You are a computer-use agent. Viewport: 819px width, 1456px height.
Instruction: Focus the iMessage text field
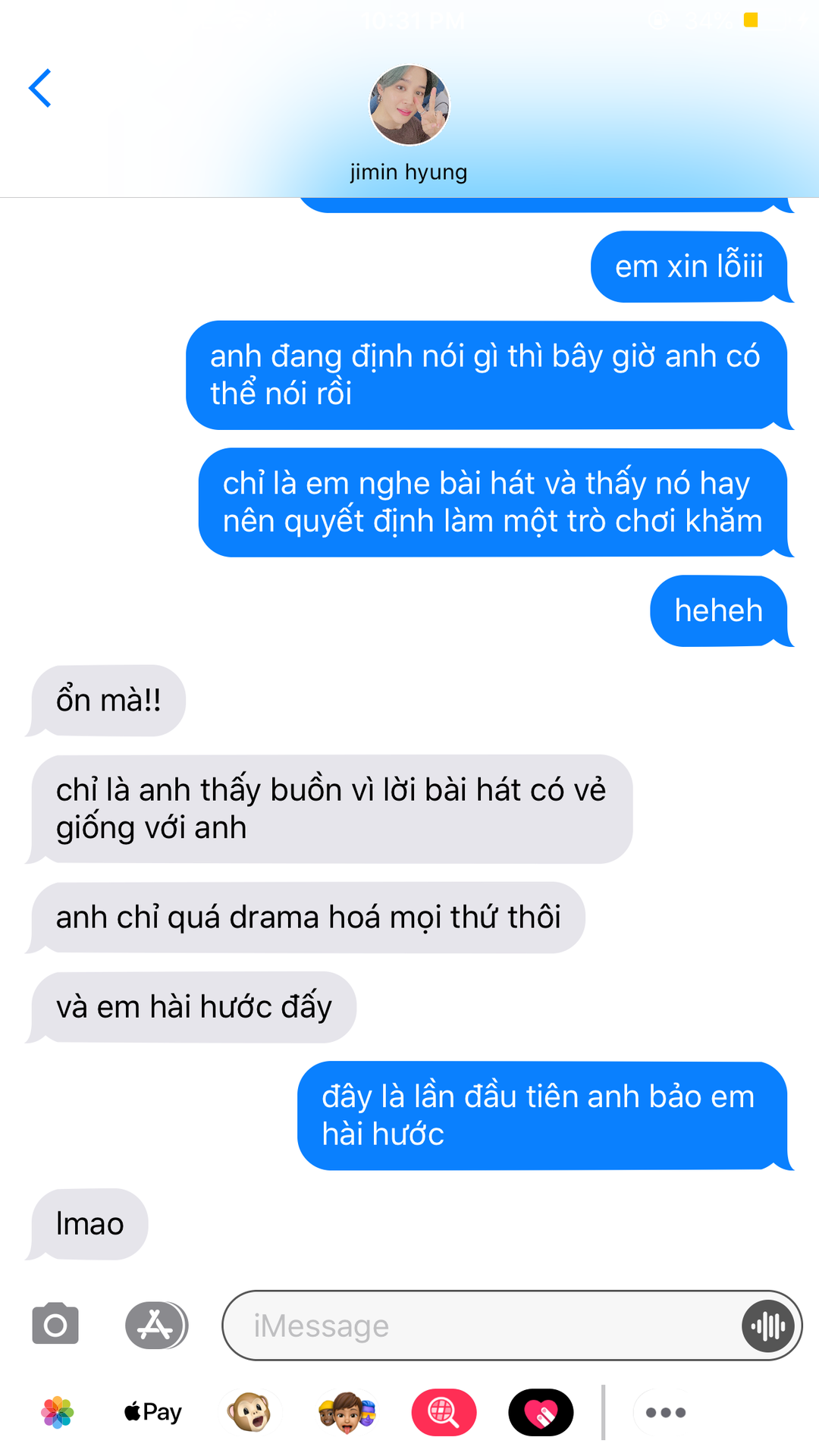tap(478, 1326)
